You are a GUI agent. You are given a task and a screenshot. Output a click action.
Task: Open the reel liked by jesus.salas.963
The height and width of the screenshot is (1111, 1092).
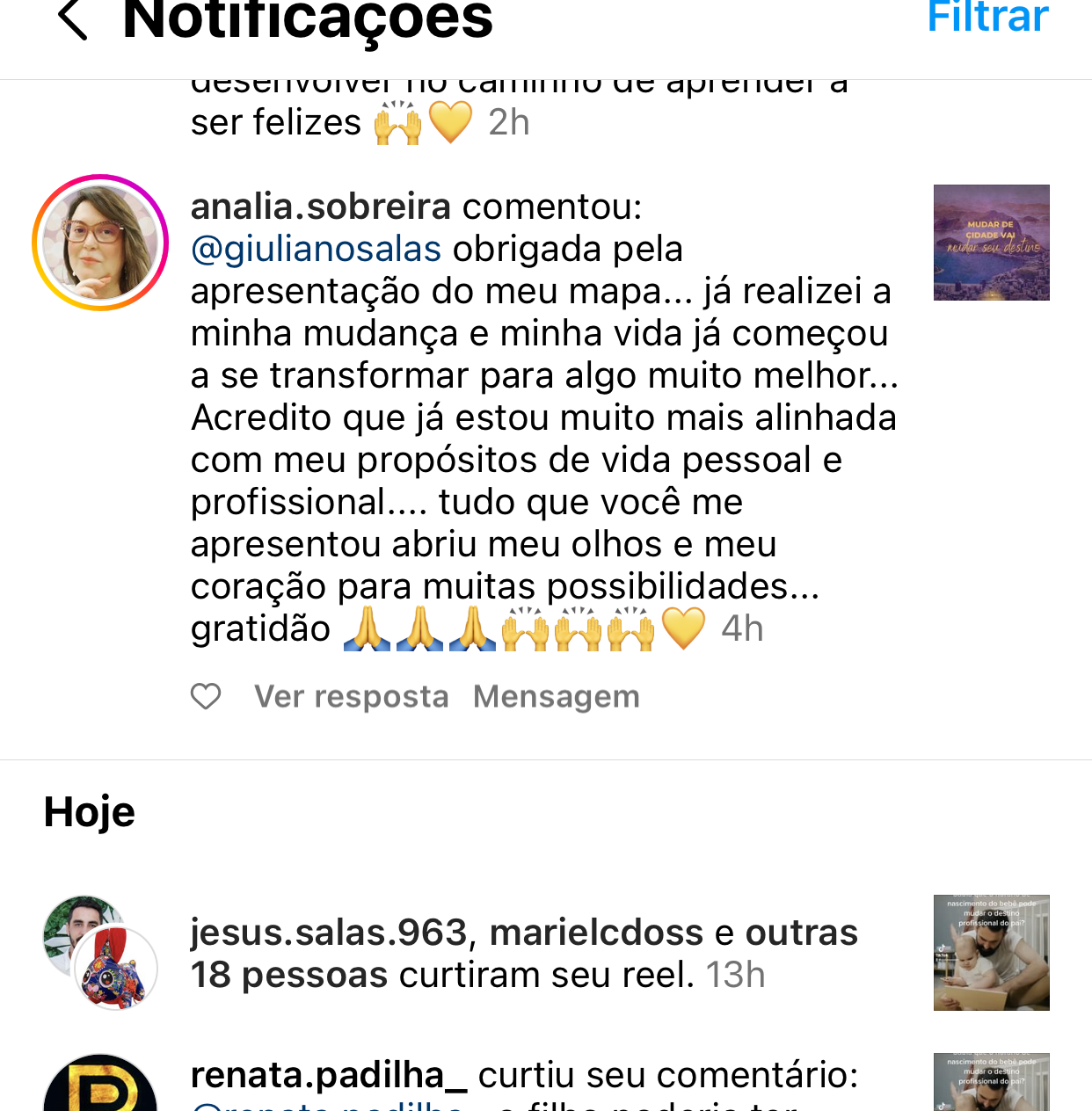coord(991,953)
